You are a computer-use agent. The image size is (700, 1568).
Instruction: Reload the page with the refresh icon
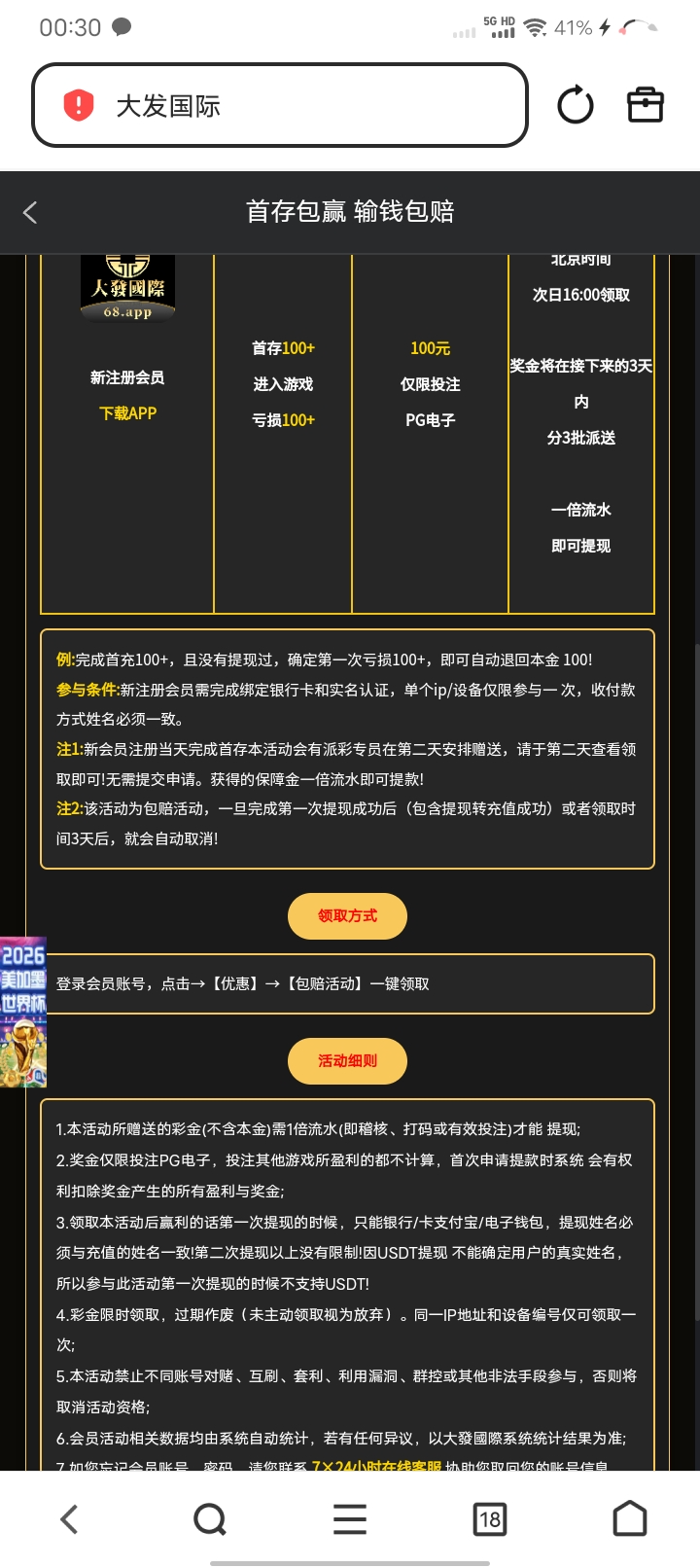point(576,105)
